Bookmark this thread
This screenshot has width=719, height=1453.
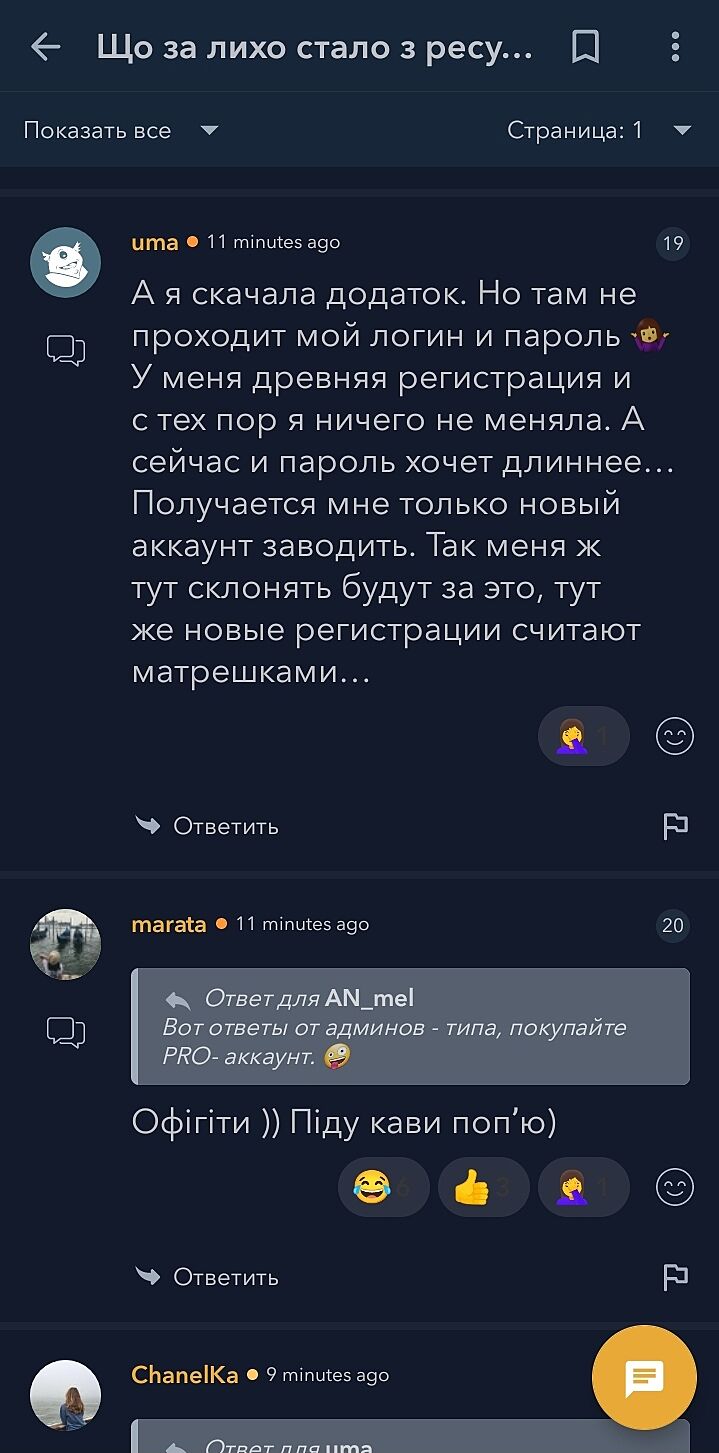[x=585, y=47]
